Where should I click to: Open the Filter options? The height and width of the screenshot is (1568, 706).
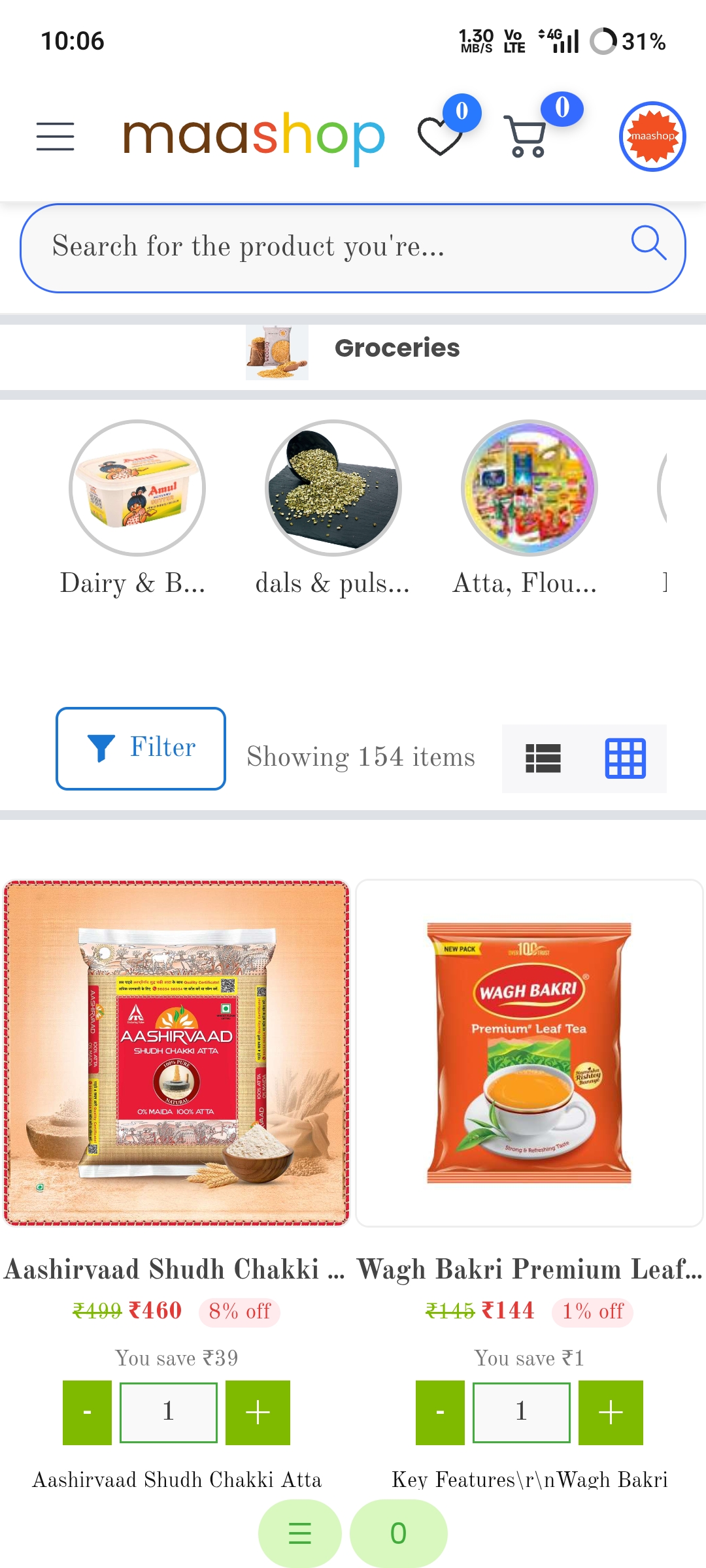[141, 749]
